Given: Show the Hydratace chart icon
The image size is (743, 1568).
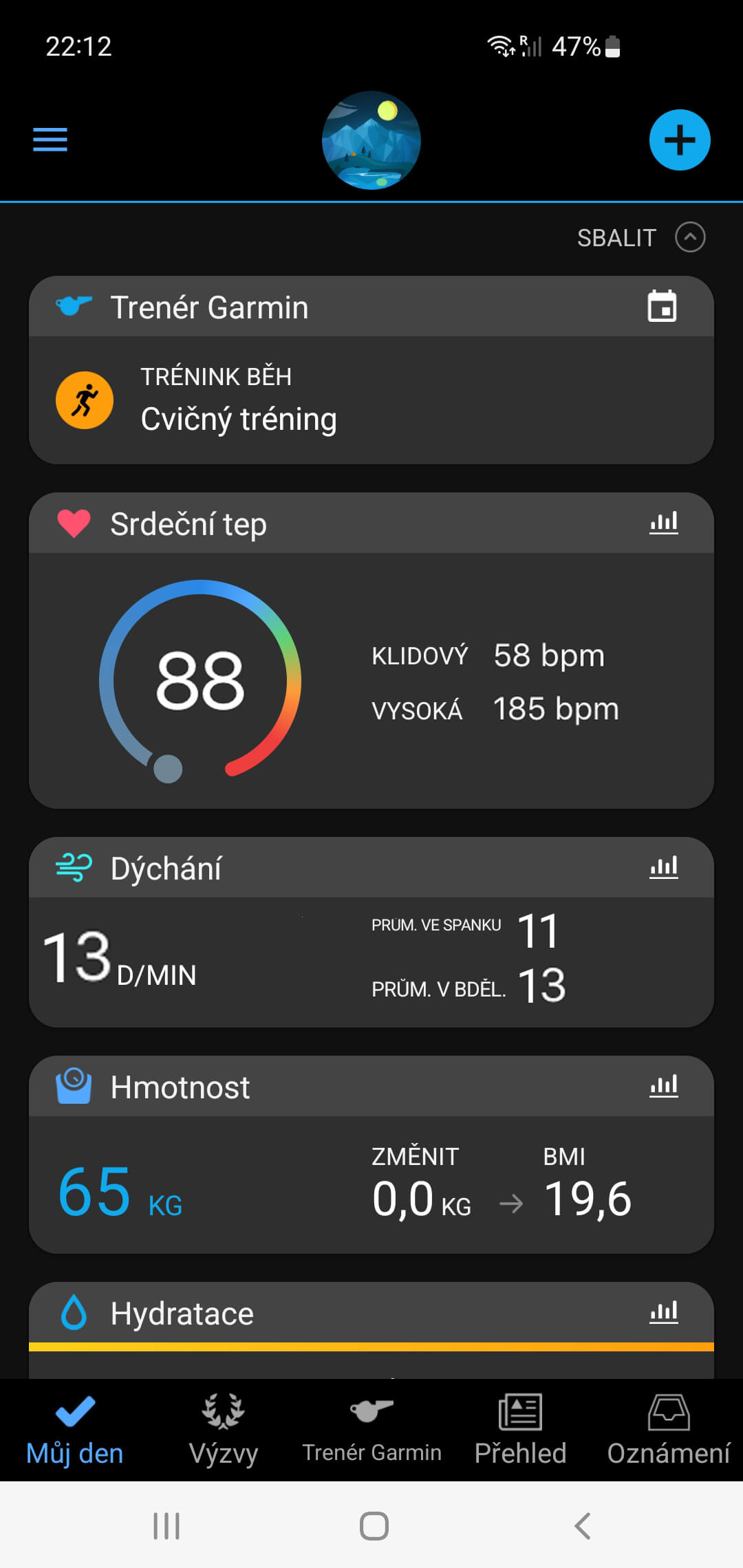Looking at the screenshot, I should click(x=664, y=1312).
